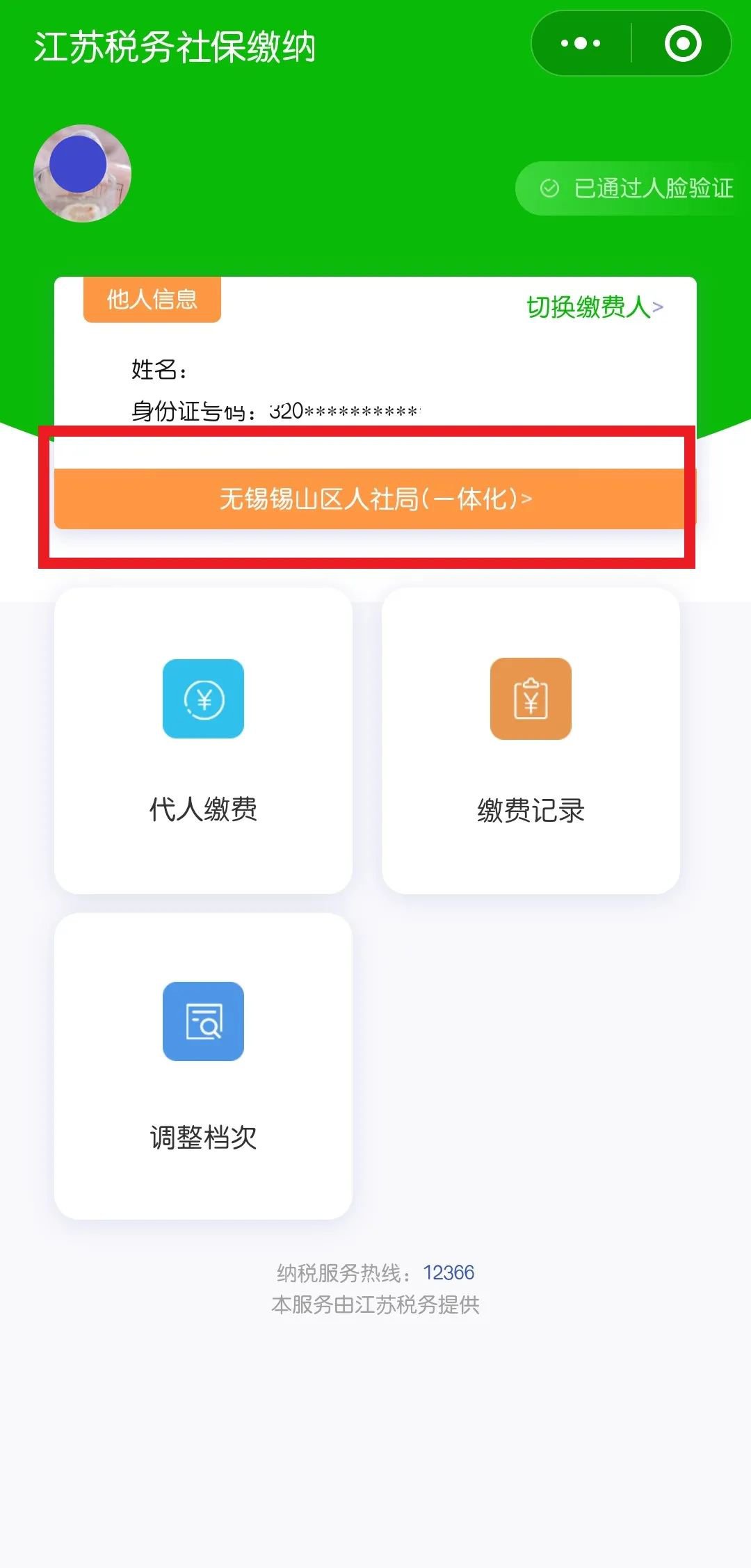This screenshot has width=751, height=1568.
Task: View 缴费记录 payment records
Action: 531,741
